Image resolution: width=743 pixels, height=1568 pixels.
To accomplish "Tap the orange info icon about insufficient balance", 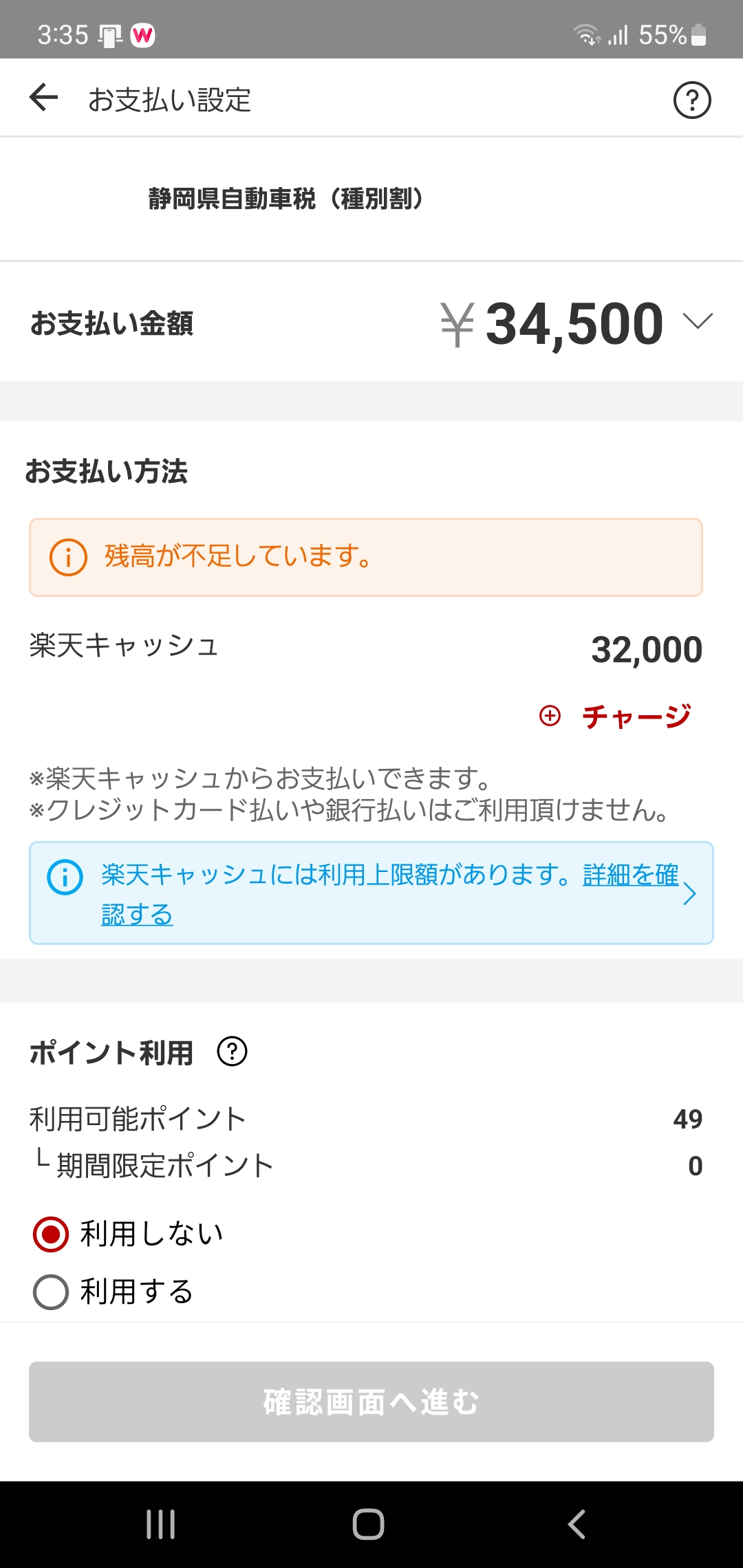I will tap(70, 556).
